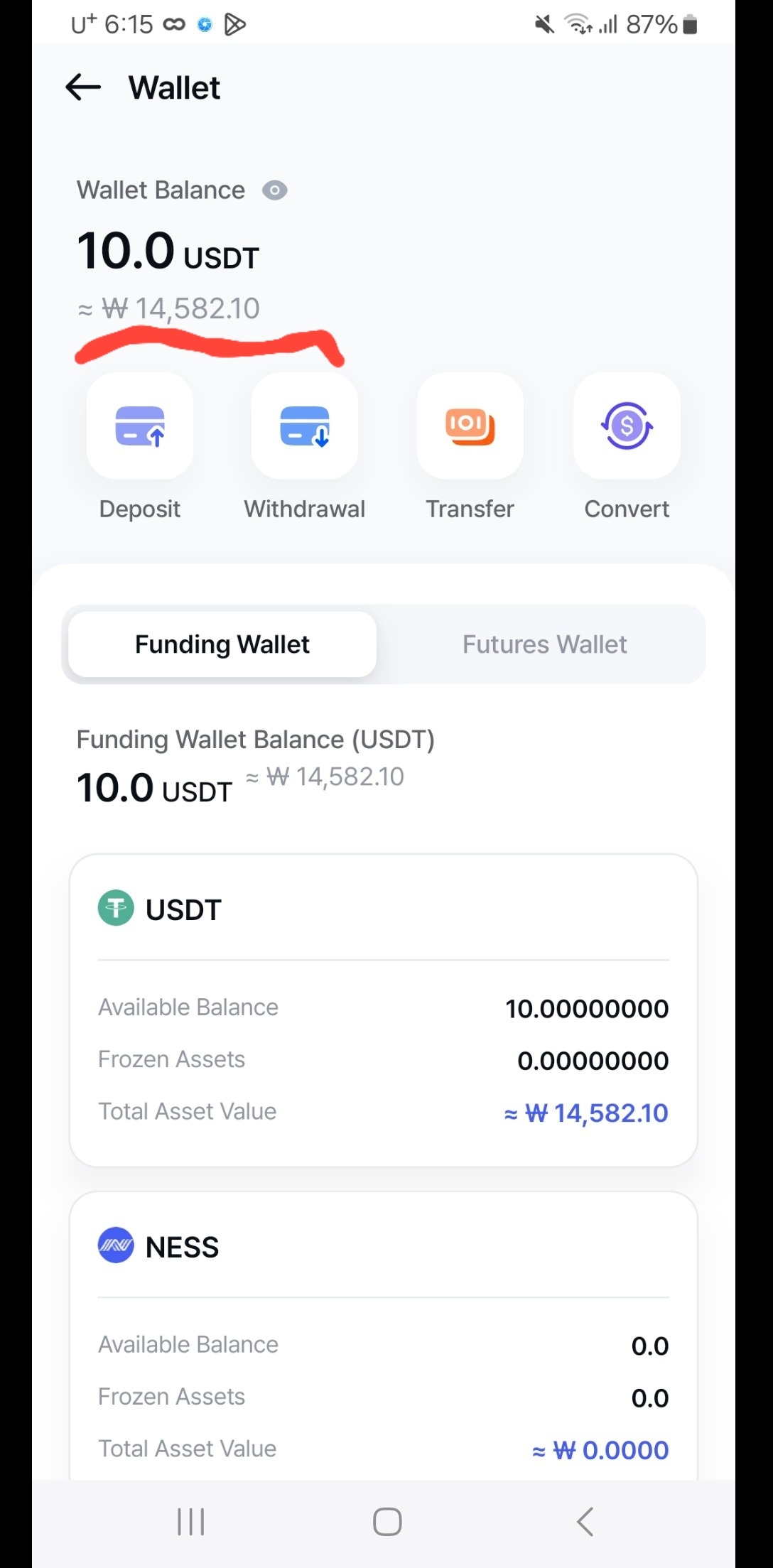Image resolution: width=773 pixels, height=1568 pixels.
Task: Select the Funding Wallet tab
Action: click(222, 644)
